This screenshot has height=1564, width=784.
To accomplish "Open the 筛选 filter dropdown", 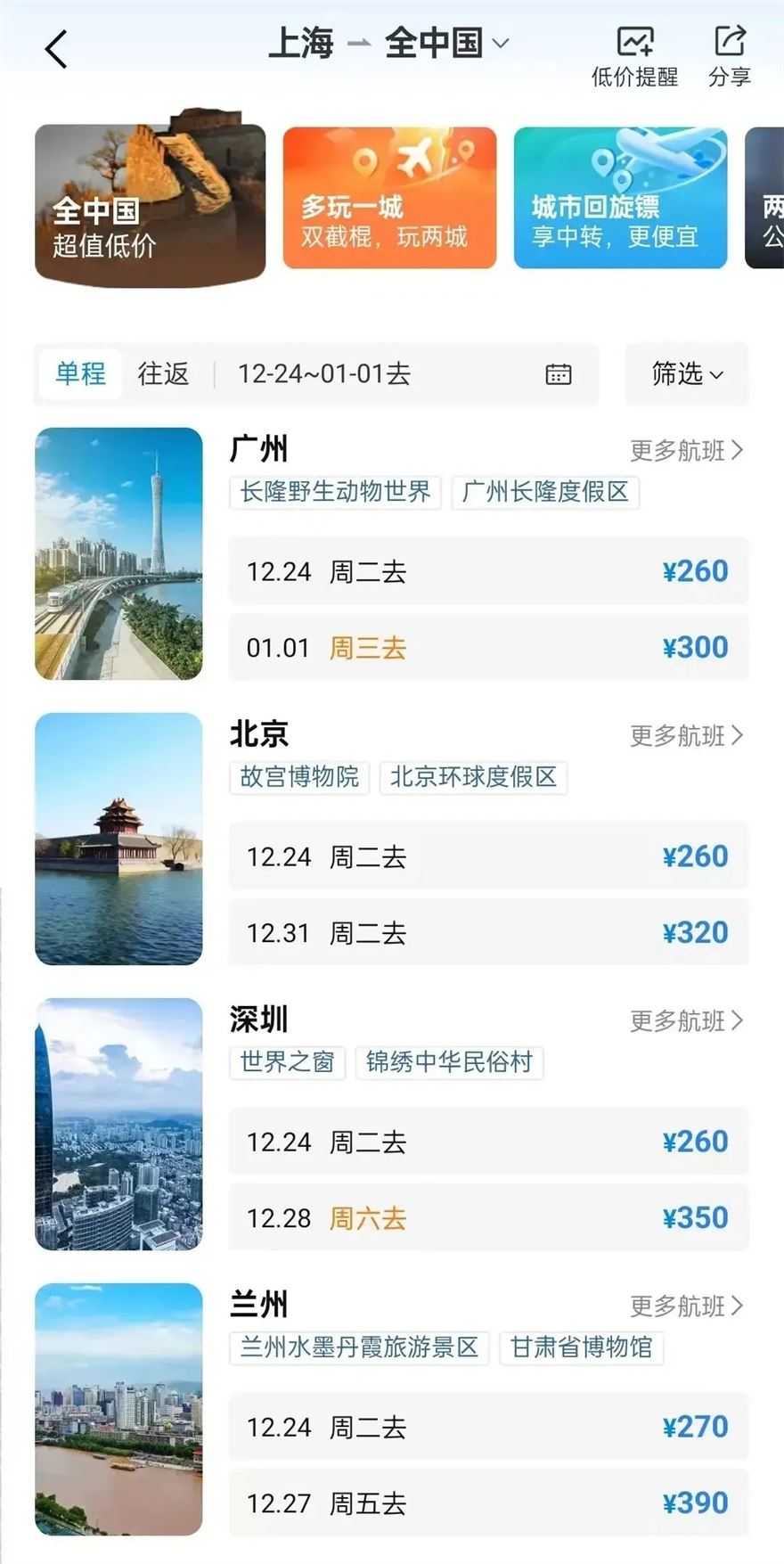I will (x=687, y=374).
